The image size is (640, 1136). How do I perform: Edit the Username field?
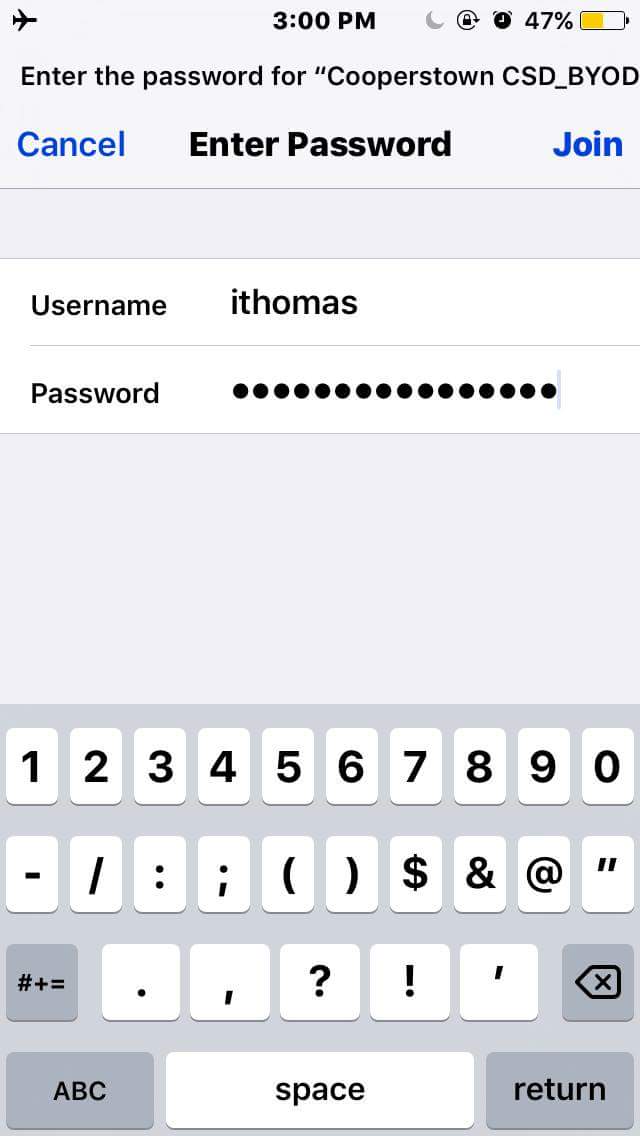click(320, 303)
